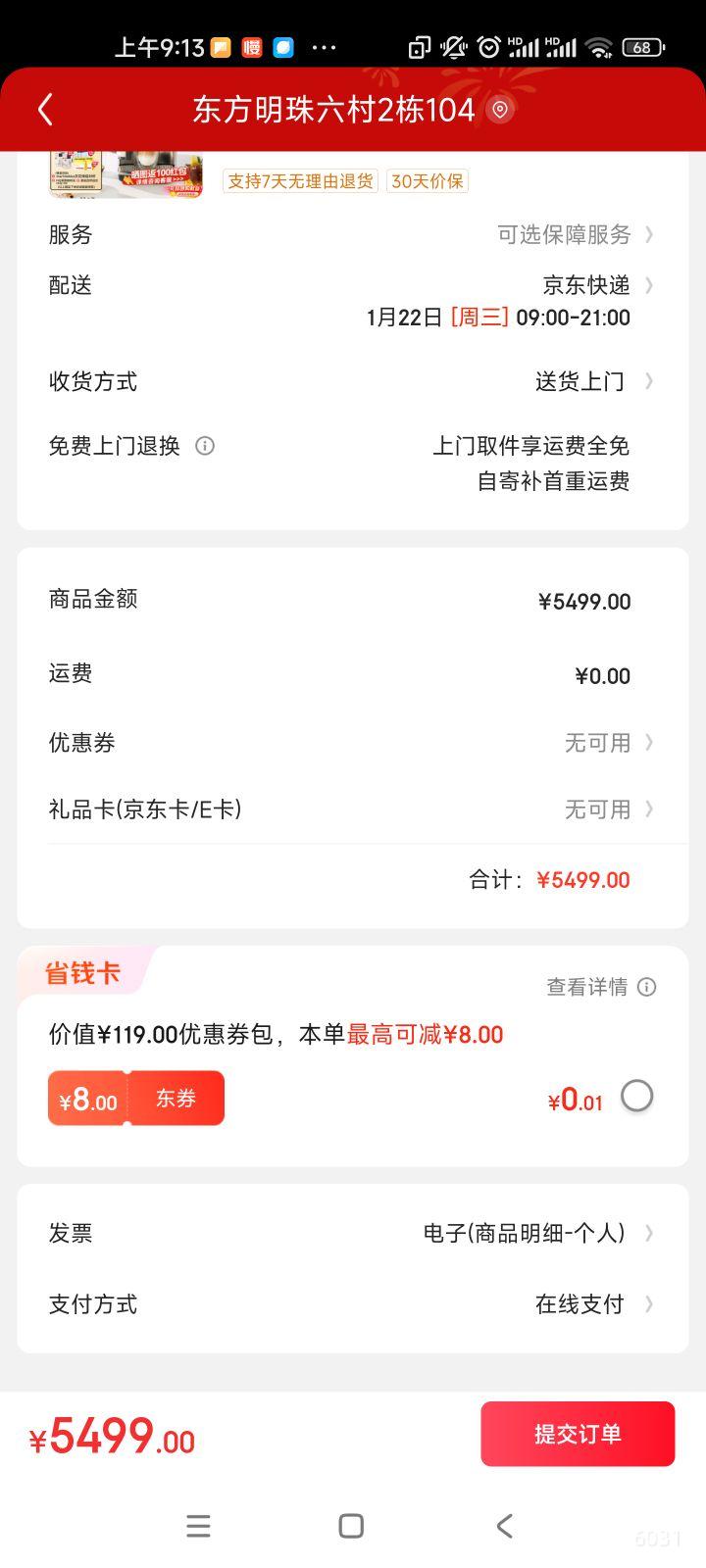
Task: Go back using the header arrow
Action: [45, 110]
